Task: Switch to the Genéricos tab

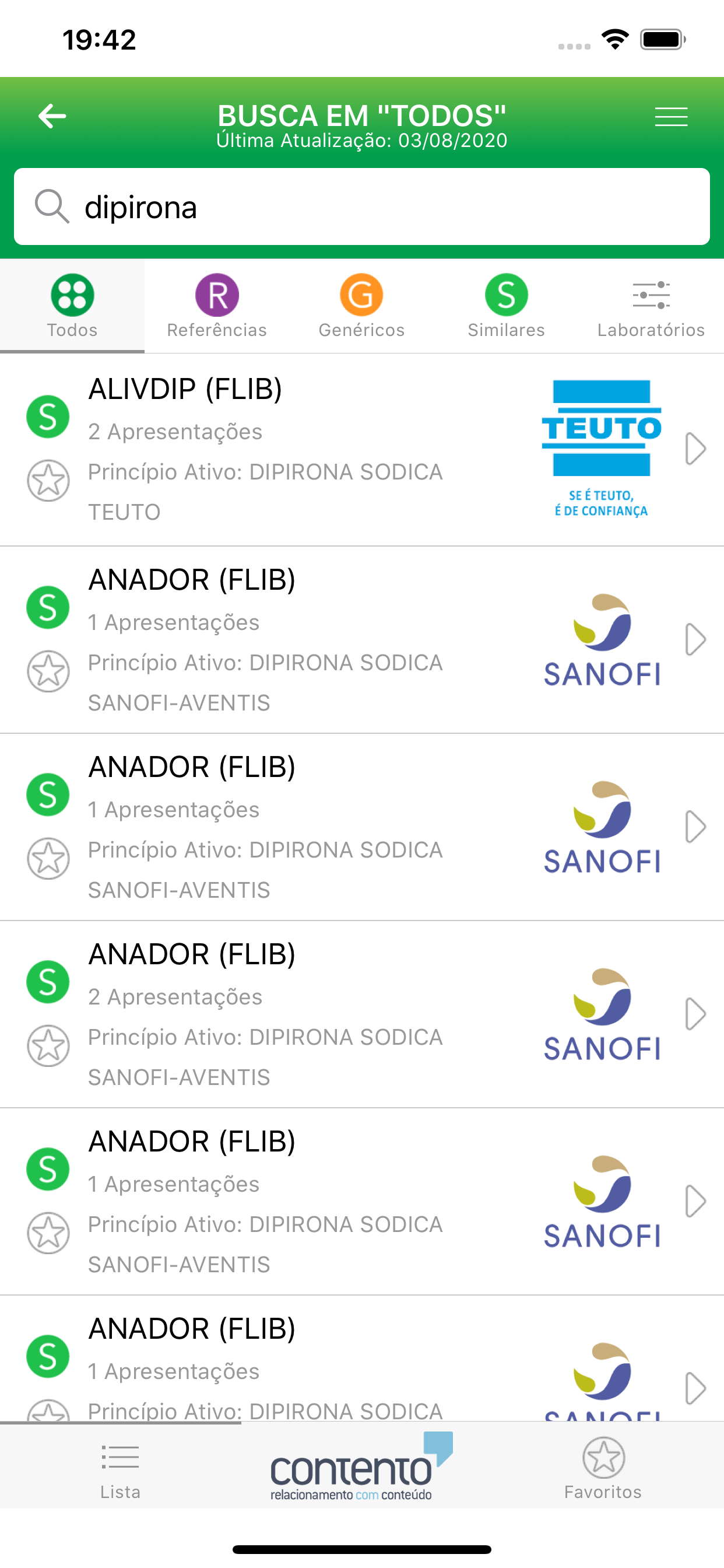Action: pos(361,306)
